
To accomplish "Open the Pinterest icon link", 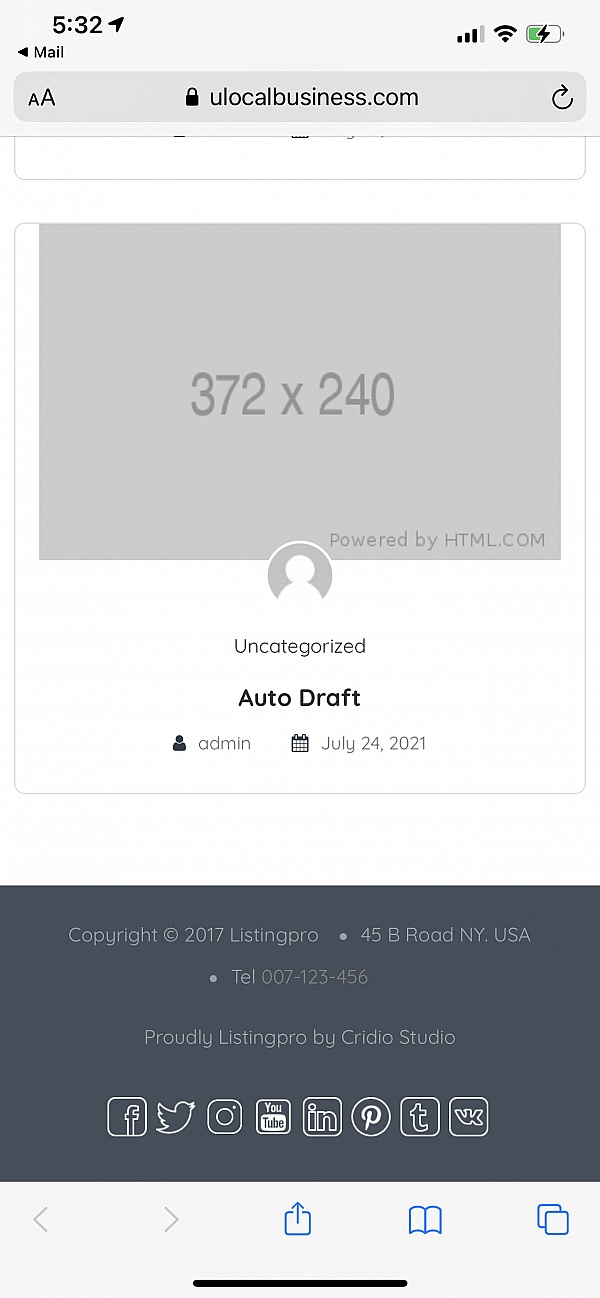I will click(371, 1117).
